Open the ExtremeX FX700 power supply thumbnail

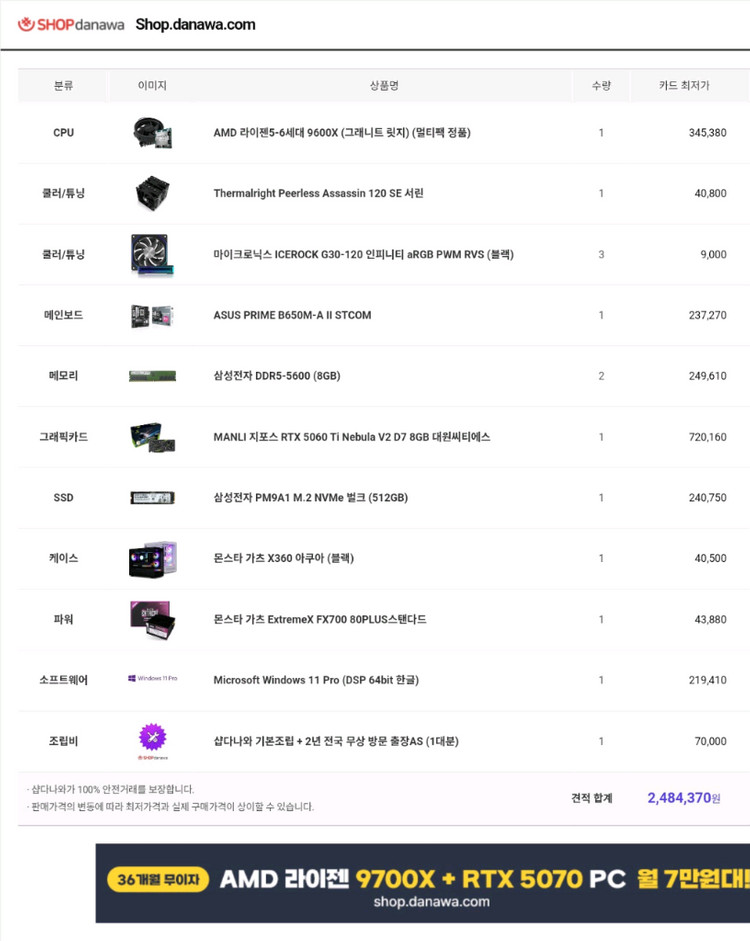pyautogui.click(x=152, y=618)
